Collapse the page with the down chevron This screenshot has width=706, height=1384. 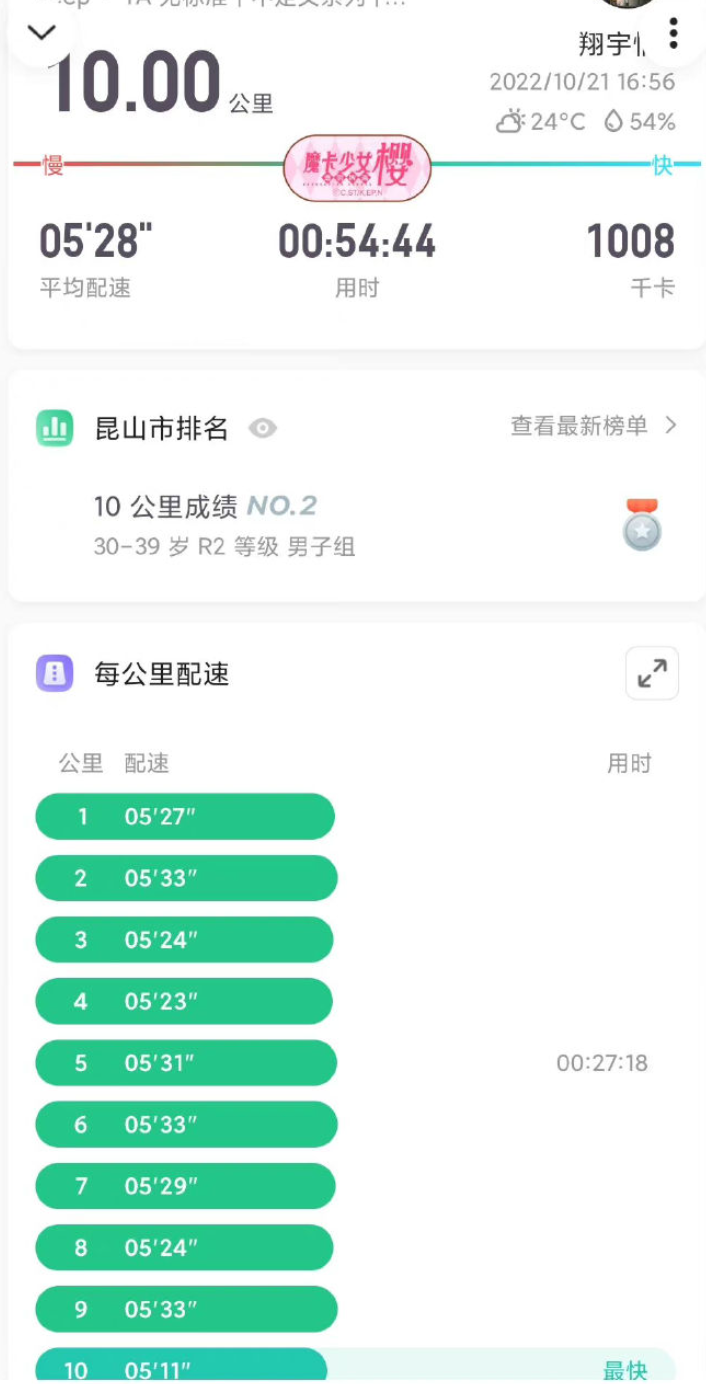pyautogui.click(x=42, y=33)
